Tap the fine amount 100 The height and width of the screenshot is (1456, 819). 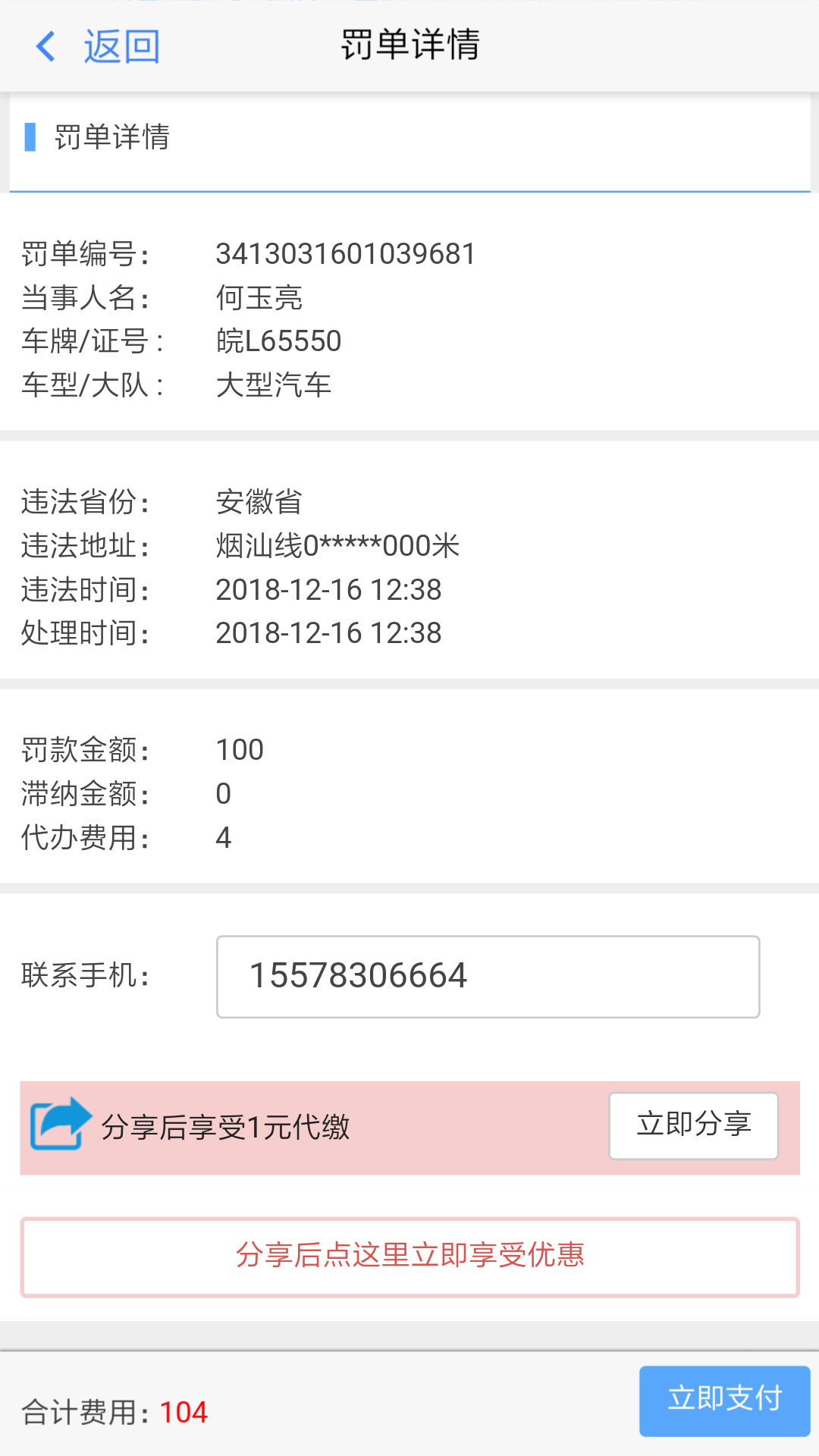(239, 749)
